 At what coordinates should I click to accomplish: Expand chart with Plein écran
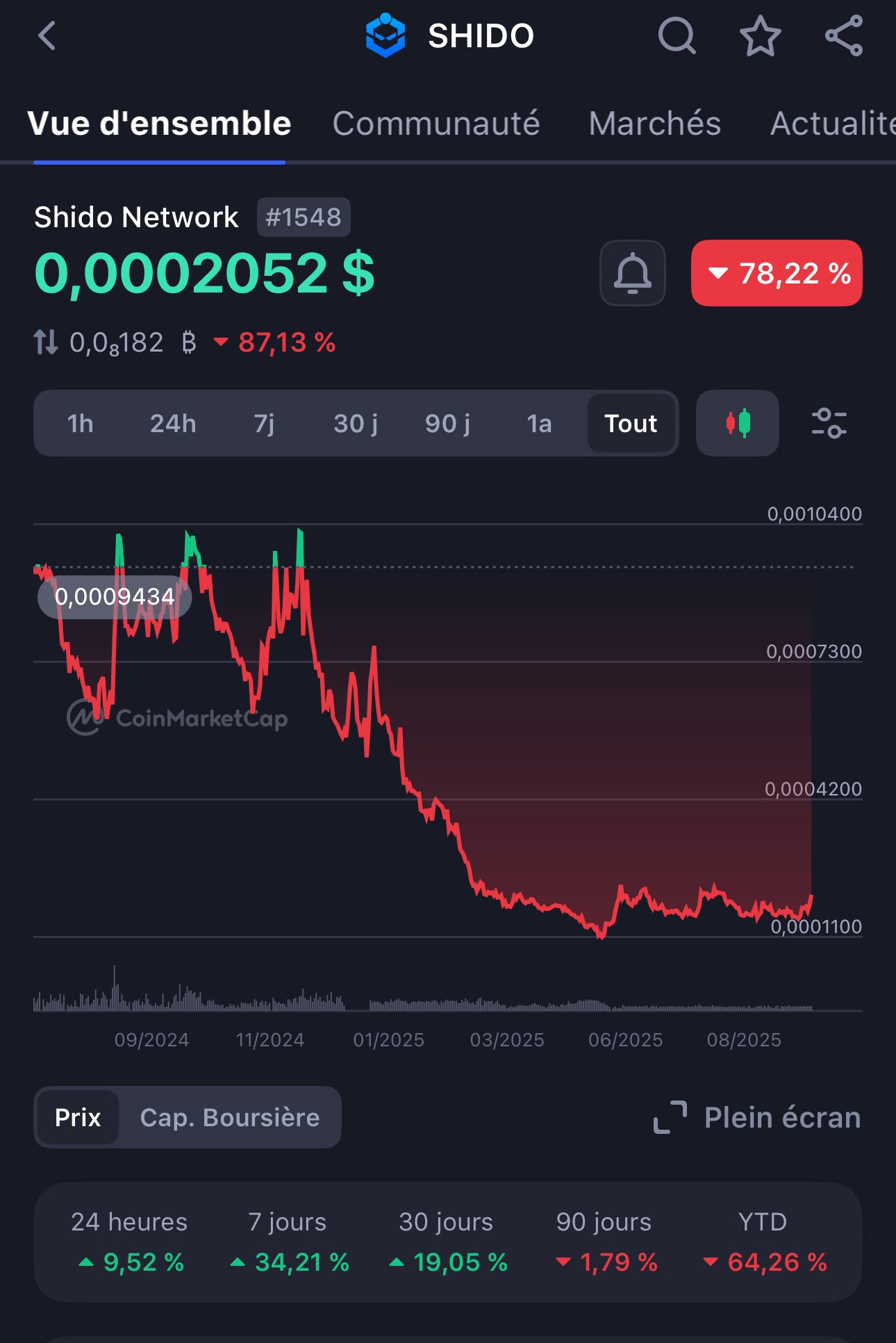click(757, 1117)
